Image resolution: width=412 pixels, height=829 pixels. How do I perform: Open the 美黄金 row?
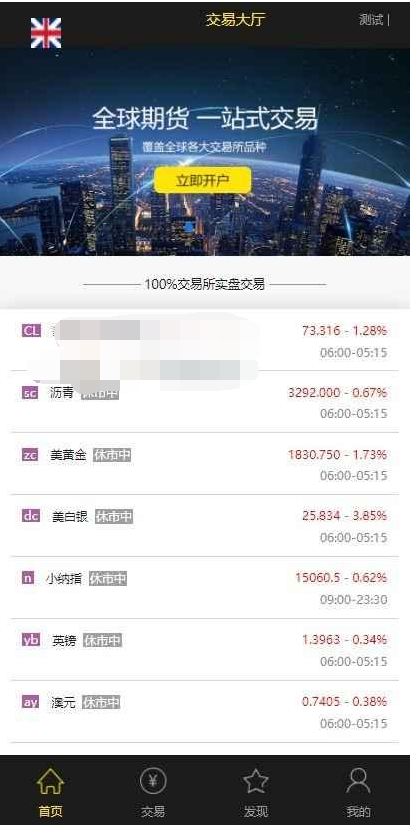(x=205, y=464)
